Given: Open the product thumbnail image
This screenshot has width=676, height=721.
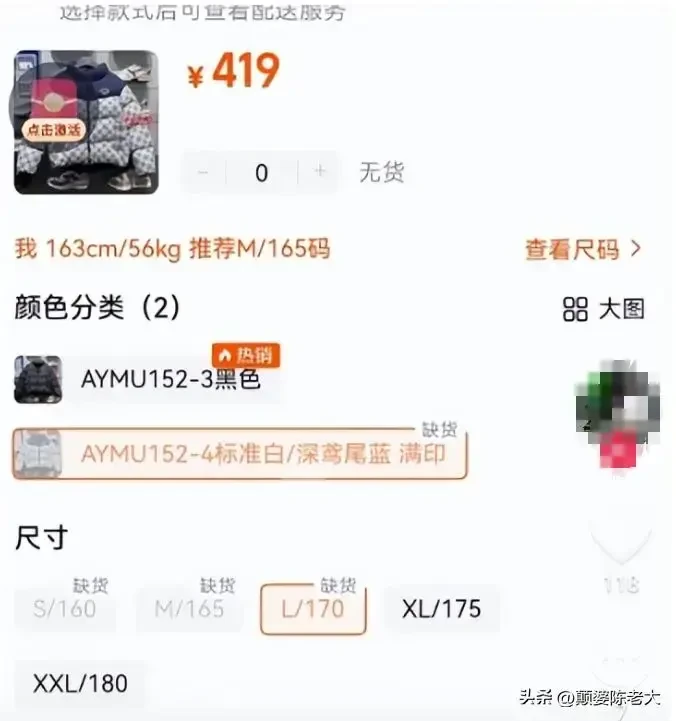Looking at the screenshot, I should (x=86, y=122).
